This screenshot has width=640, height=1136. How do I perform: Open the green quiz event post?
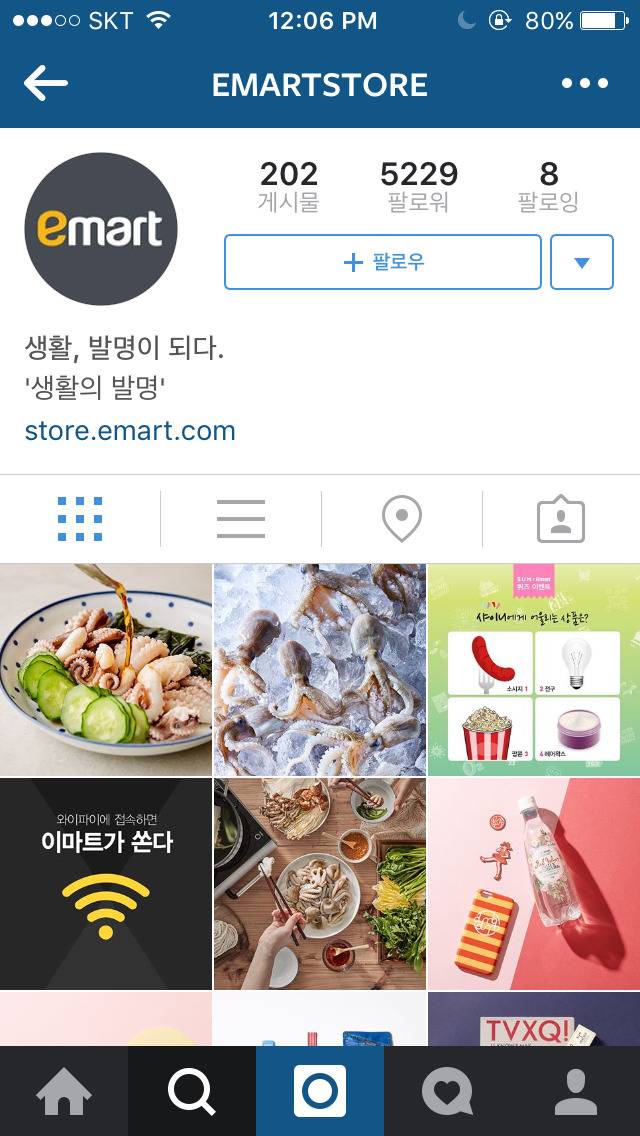[x=534, y=670]
